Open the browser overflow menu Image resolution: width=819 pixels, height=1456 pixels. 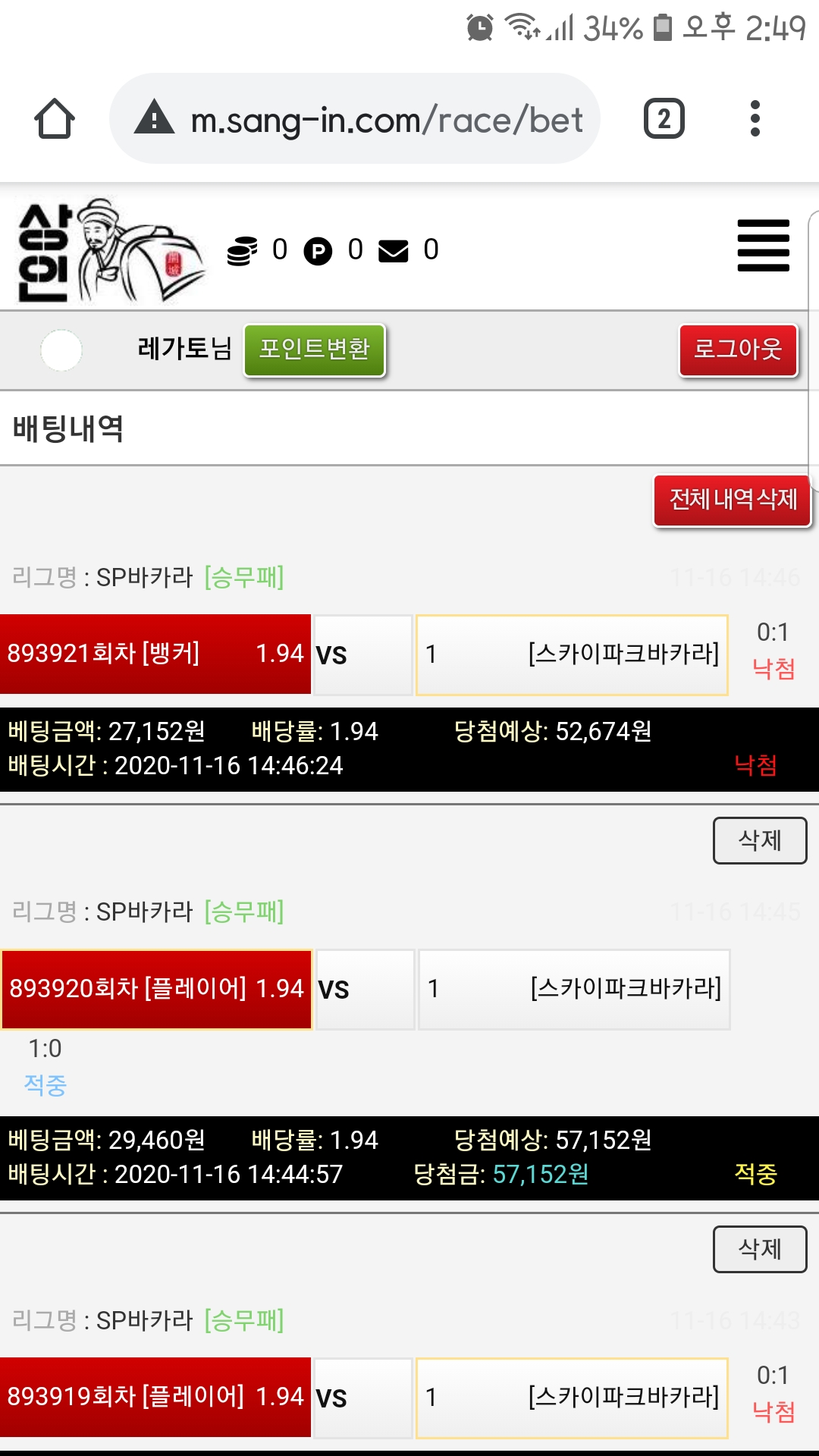[x=755, y=119]
